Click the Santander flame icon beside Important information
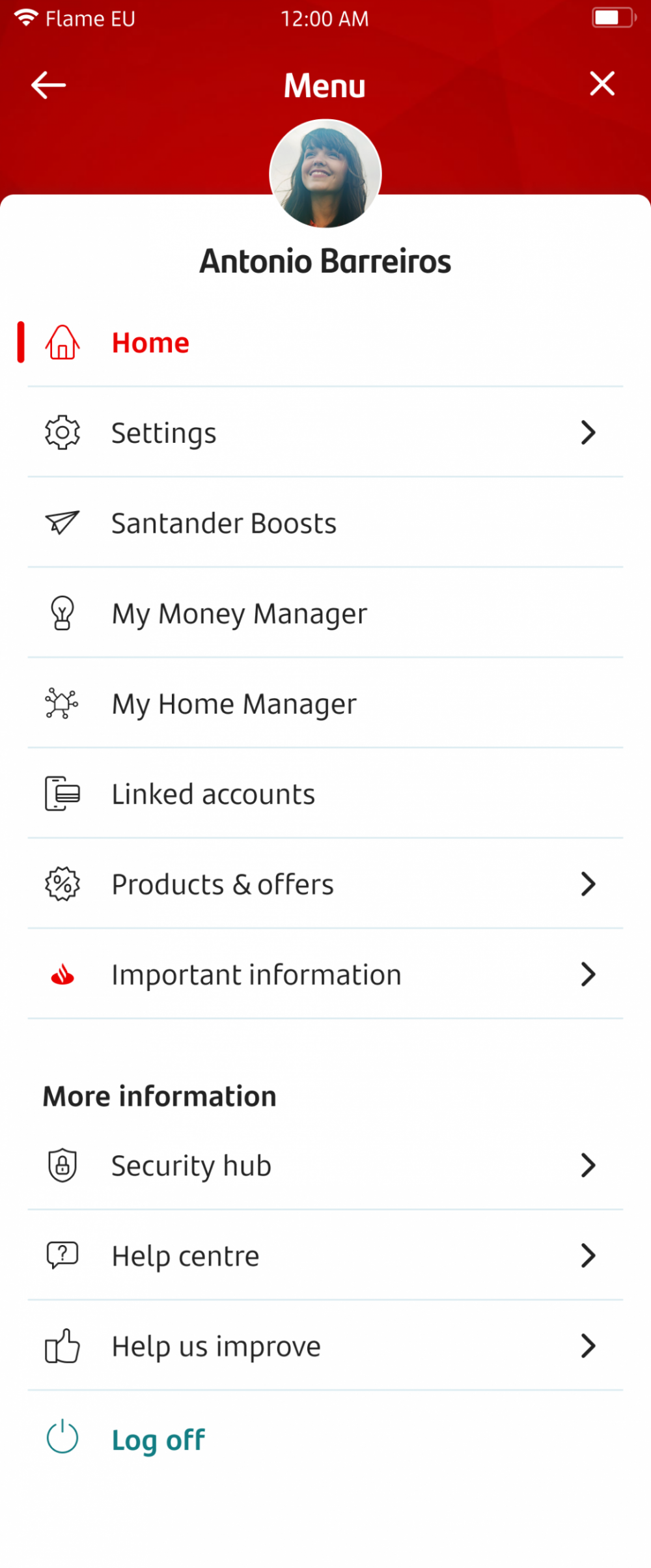 tap(62, 974)
